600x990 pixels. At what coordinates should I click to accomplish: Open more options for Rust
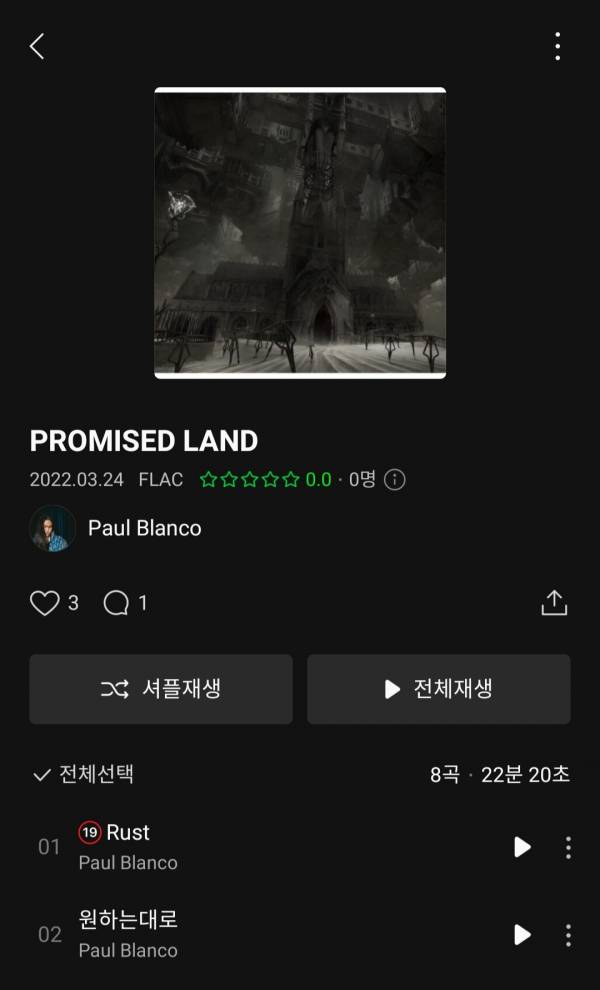tap(568, 847)
